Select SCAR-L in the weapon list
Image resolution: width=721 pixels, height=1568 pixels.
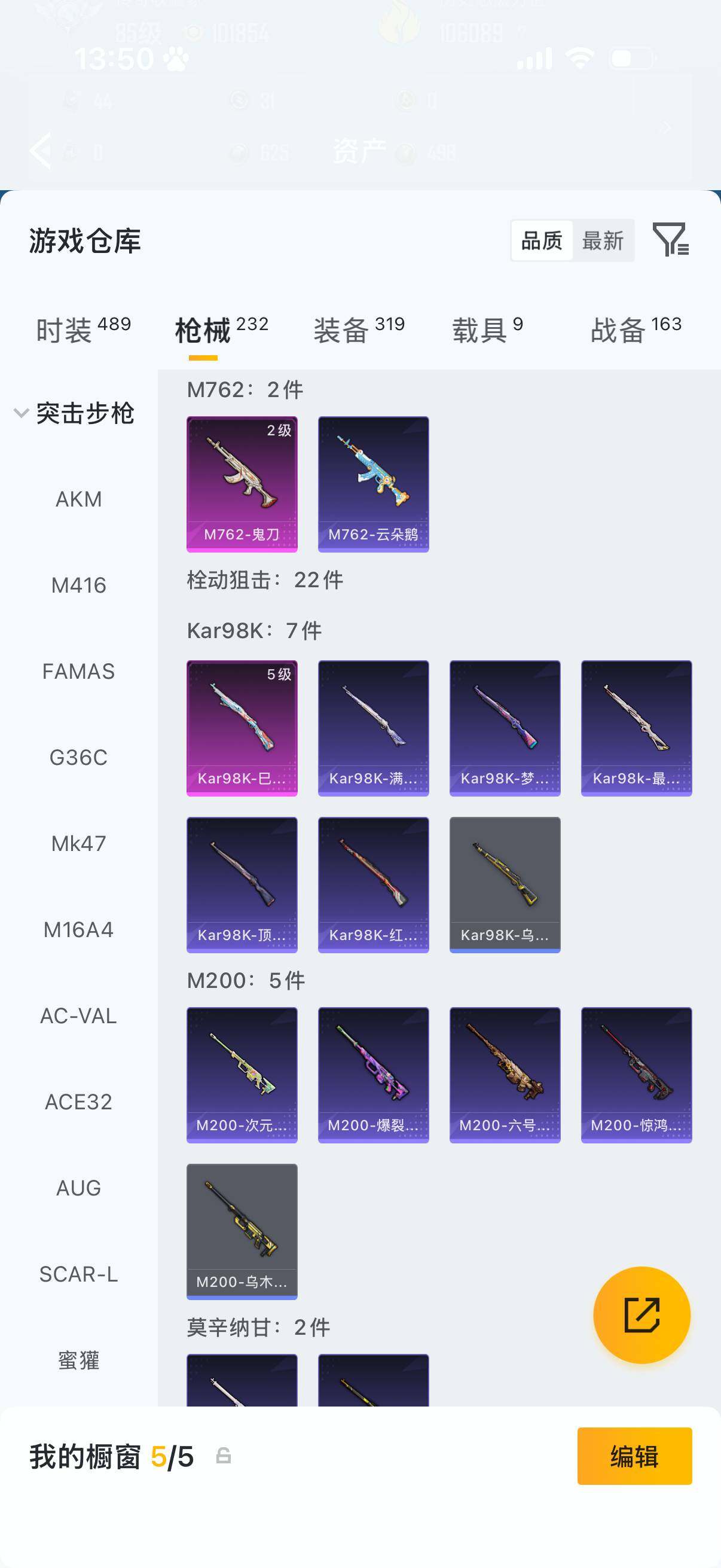78,1274
